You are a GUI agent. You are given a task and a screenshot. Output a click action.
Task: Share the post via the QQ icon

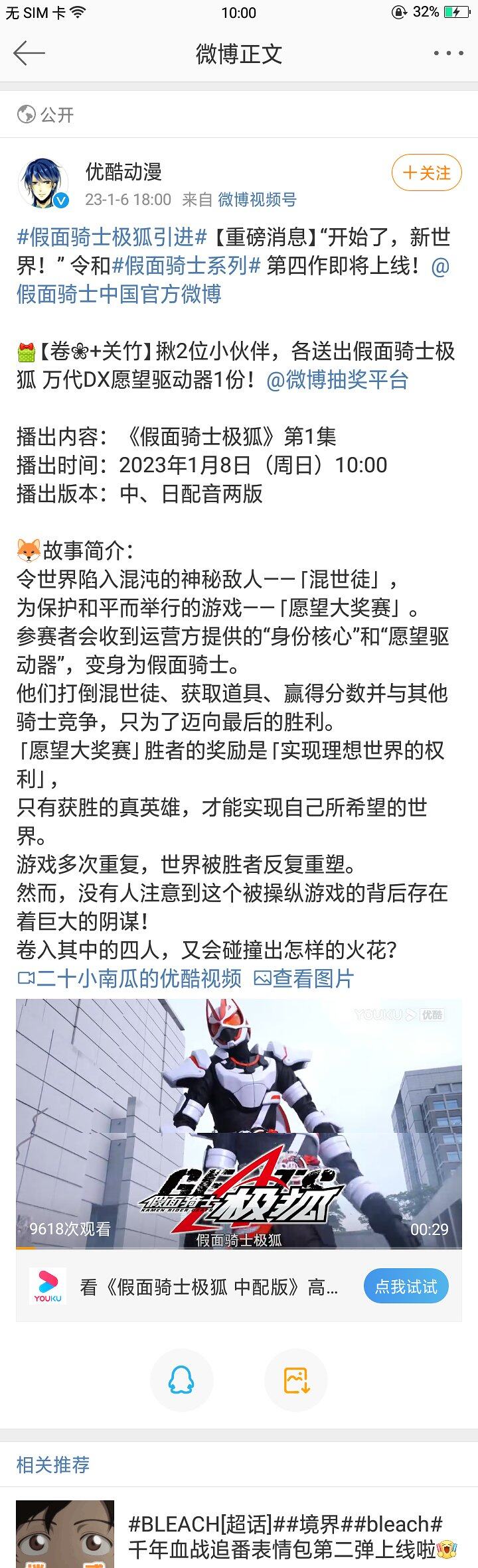tap(181, 1381)
